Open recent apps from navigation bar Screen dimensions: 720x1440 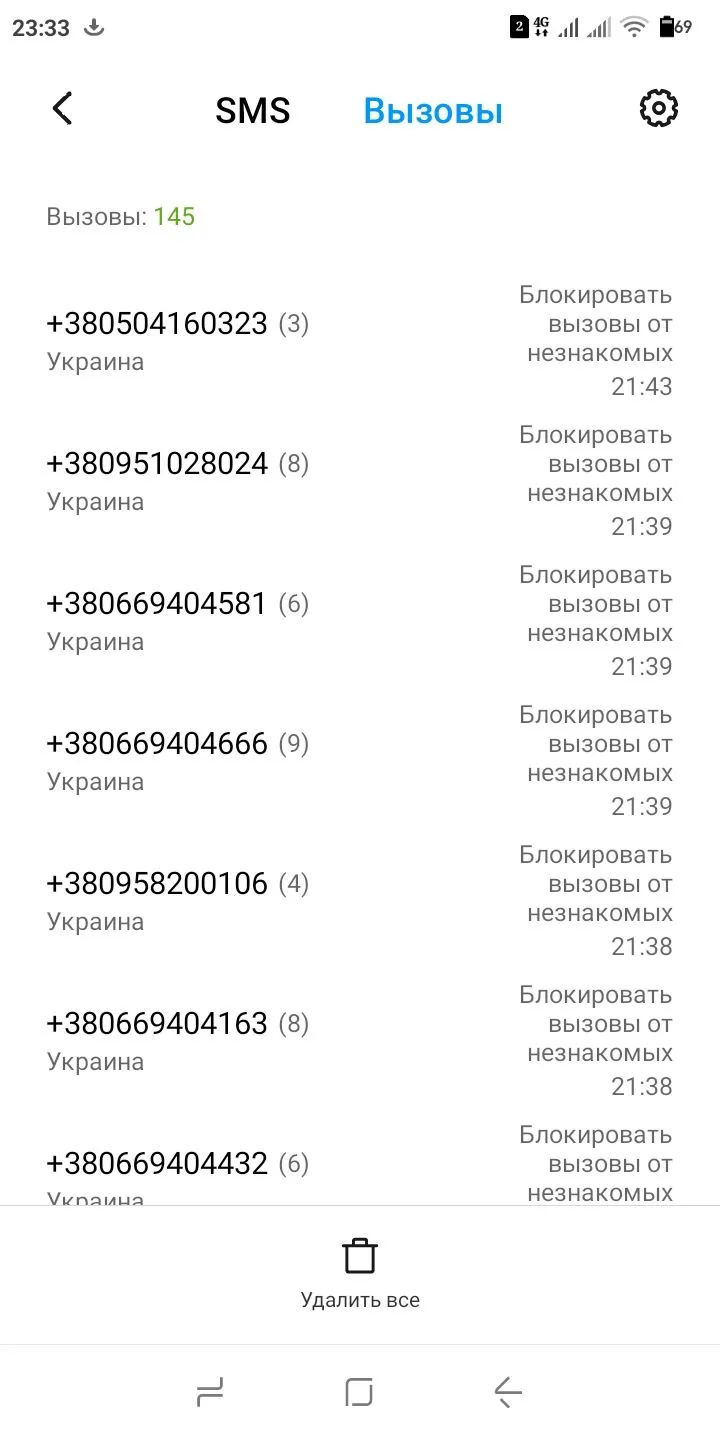[x=210, y=1391]
